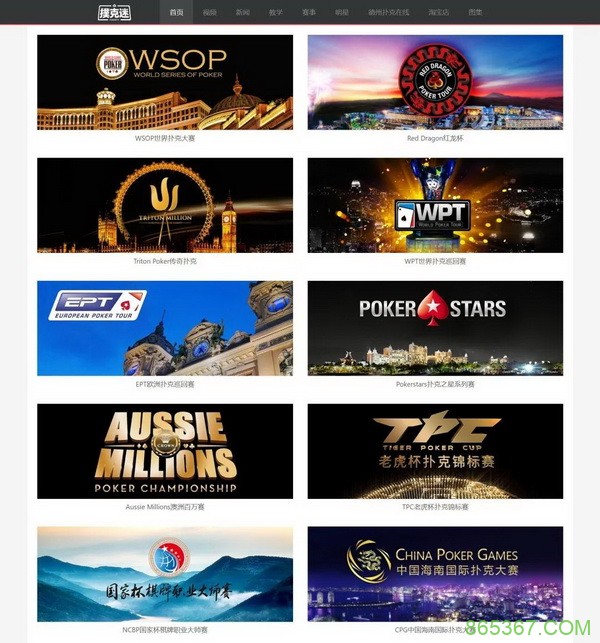Go to the 新闻 tab
Image resolution: width=600 pixels, height=643 pixels.
[242, 13]
